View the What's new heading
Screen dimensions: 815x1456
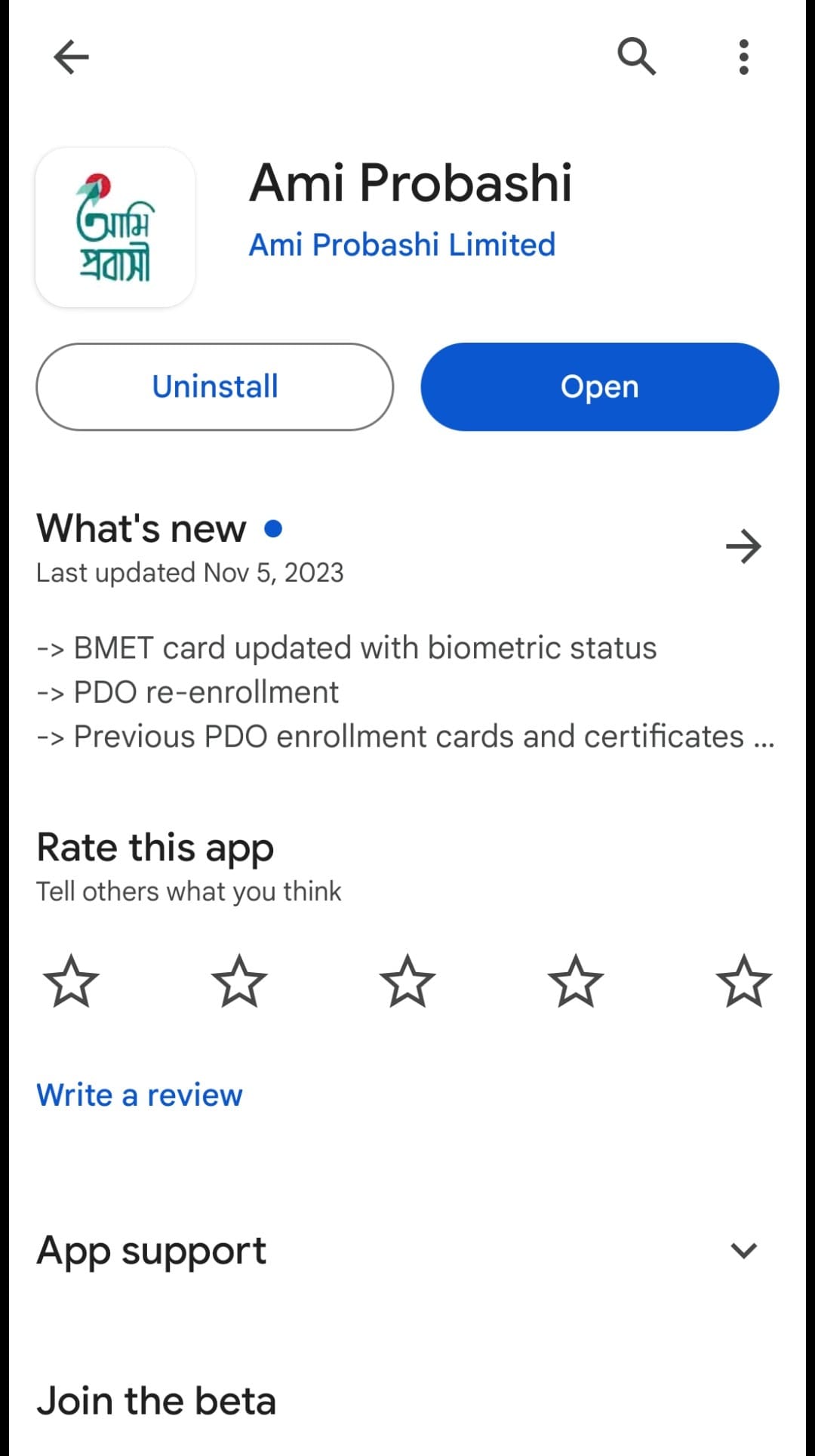(140, 528)
